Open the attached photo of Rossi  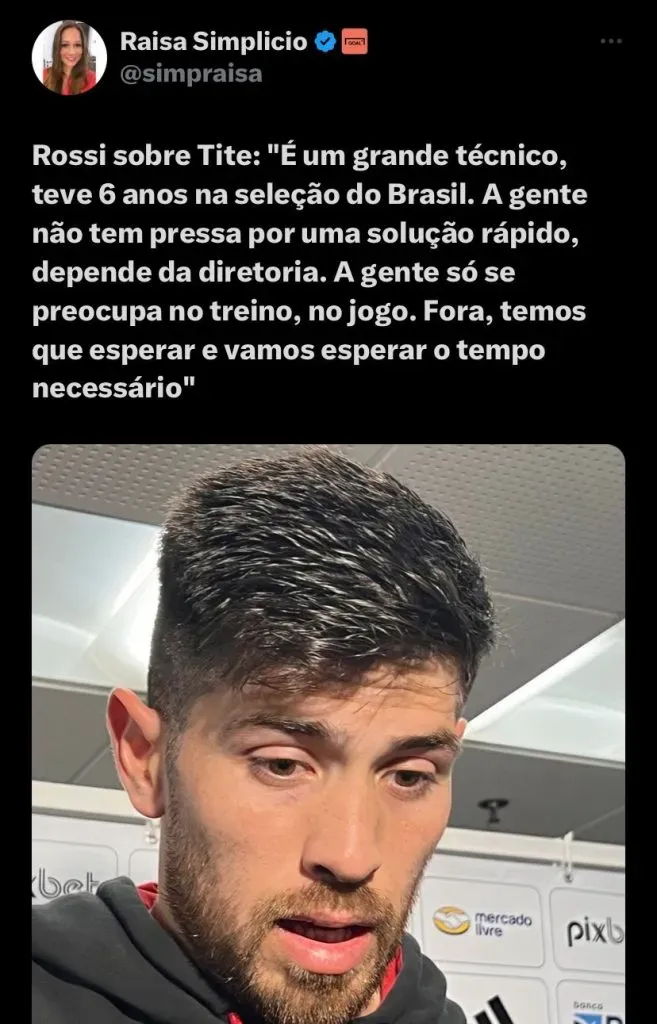[328, 735]
